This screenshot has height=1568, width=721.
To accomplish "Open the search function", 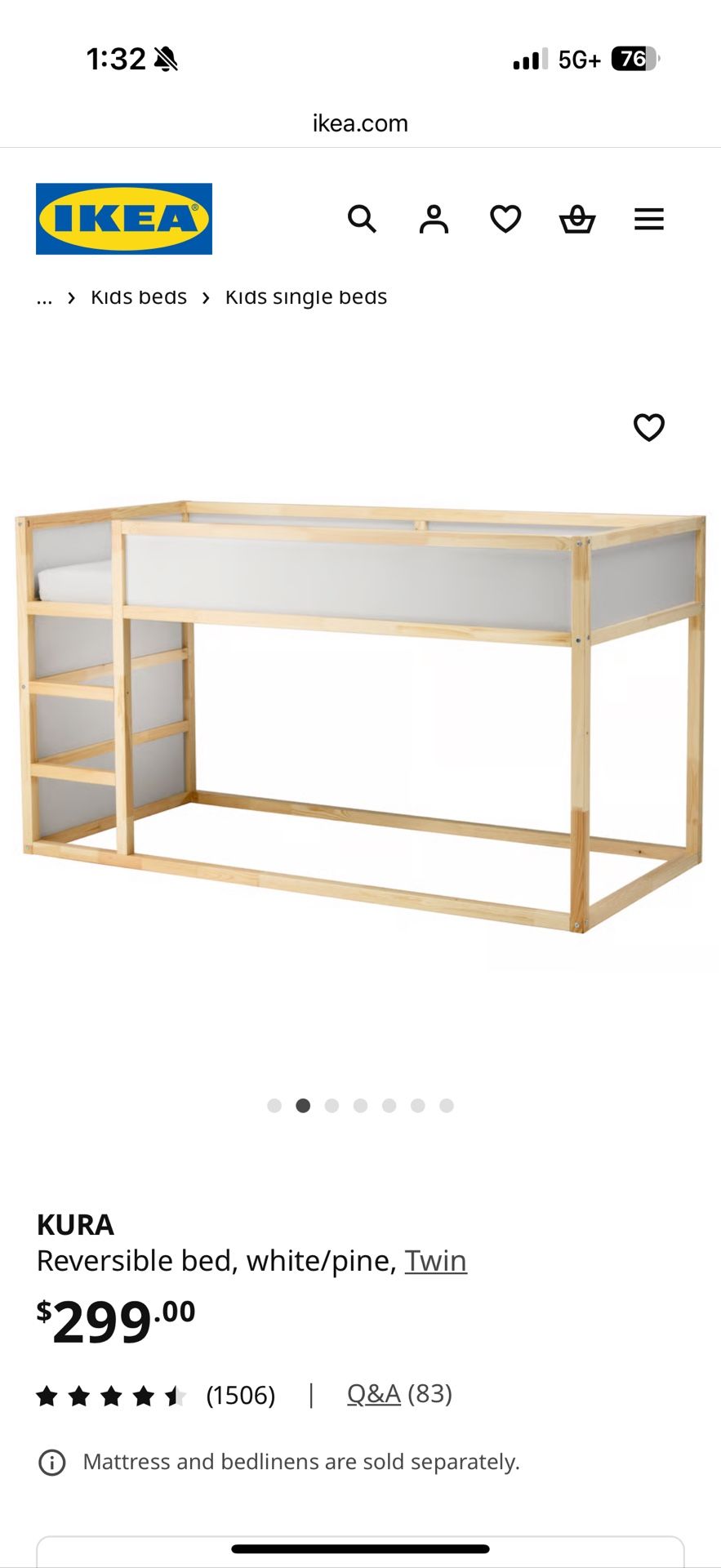I will [x=362, y=219].
